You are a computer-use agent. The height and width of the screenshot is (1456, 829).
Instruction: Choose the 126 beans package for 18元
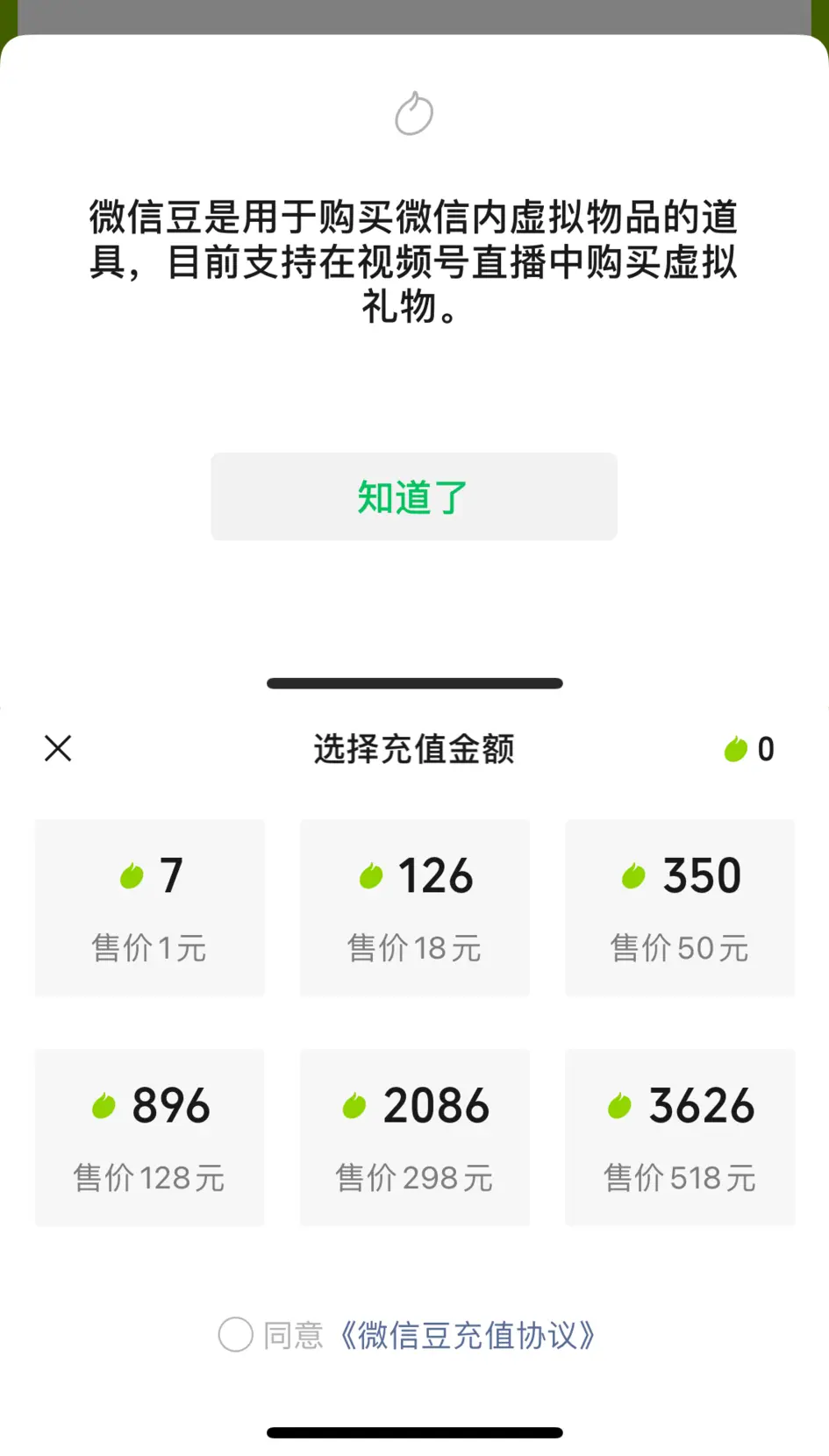coord(415,908)
